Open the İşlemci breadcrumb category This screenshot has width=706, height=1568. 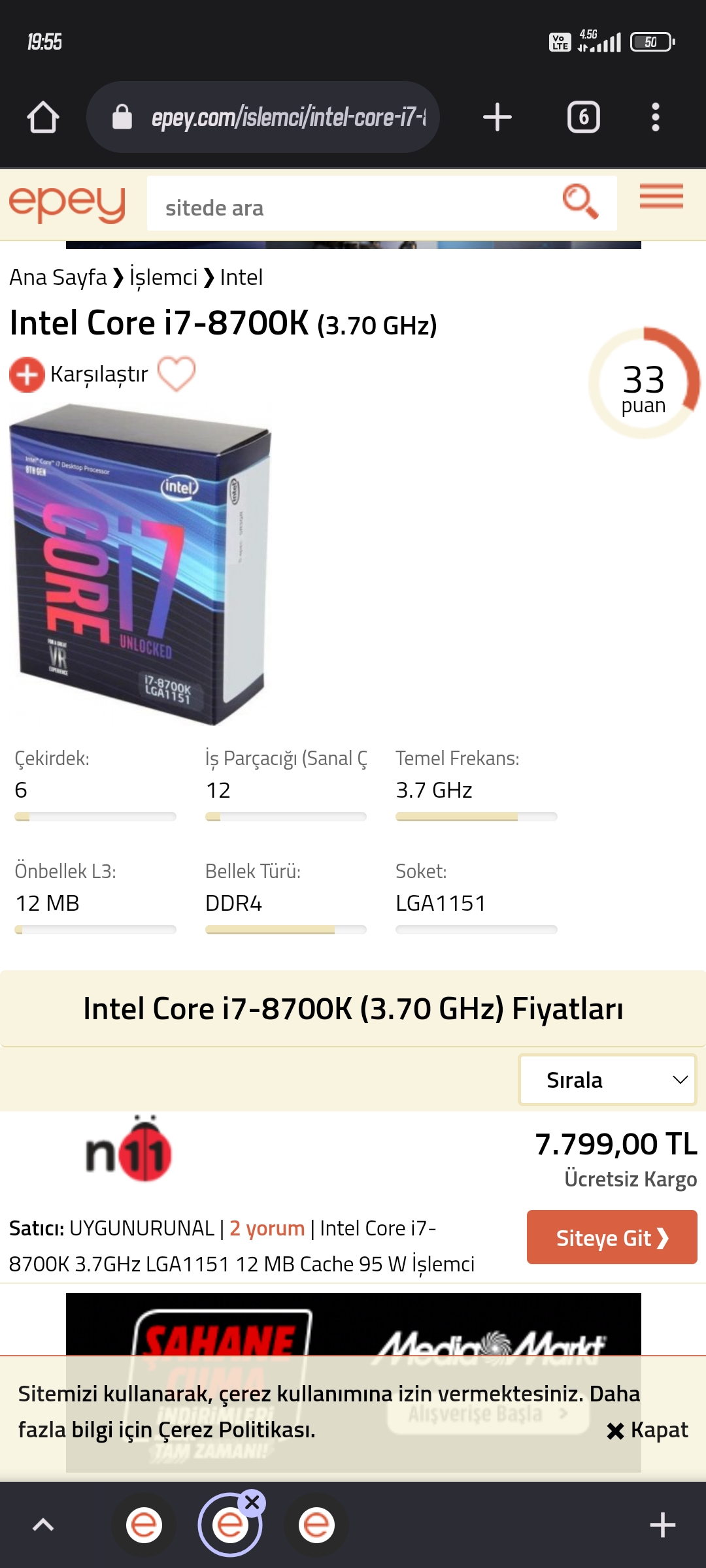[163, 278]
